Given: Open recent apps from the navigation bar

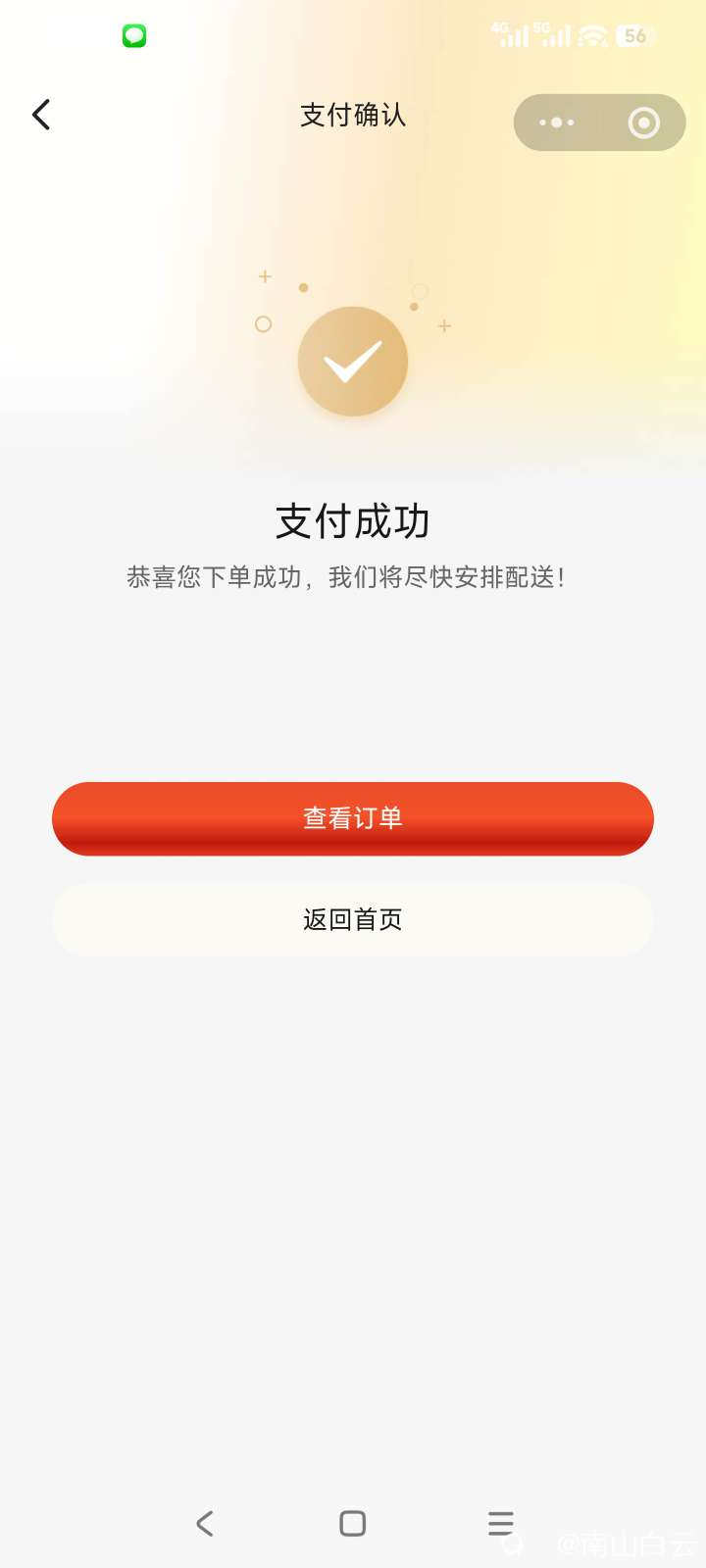Looking at the screenshot, I should [500, 1523].
